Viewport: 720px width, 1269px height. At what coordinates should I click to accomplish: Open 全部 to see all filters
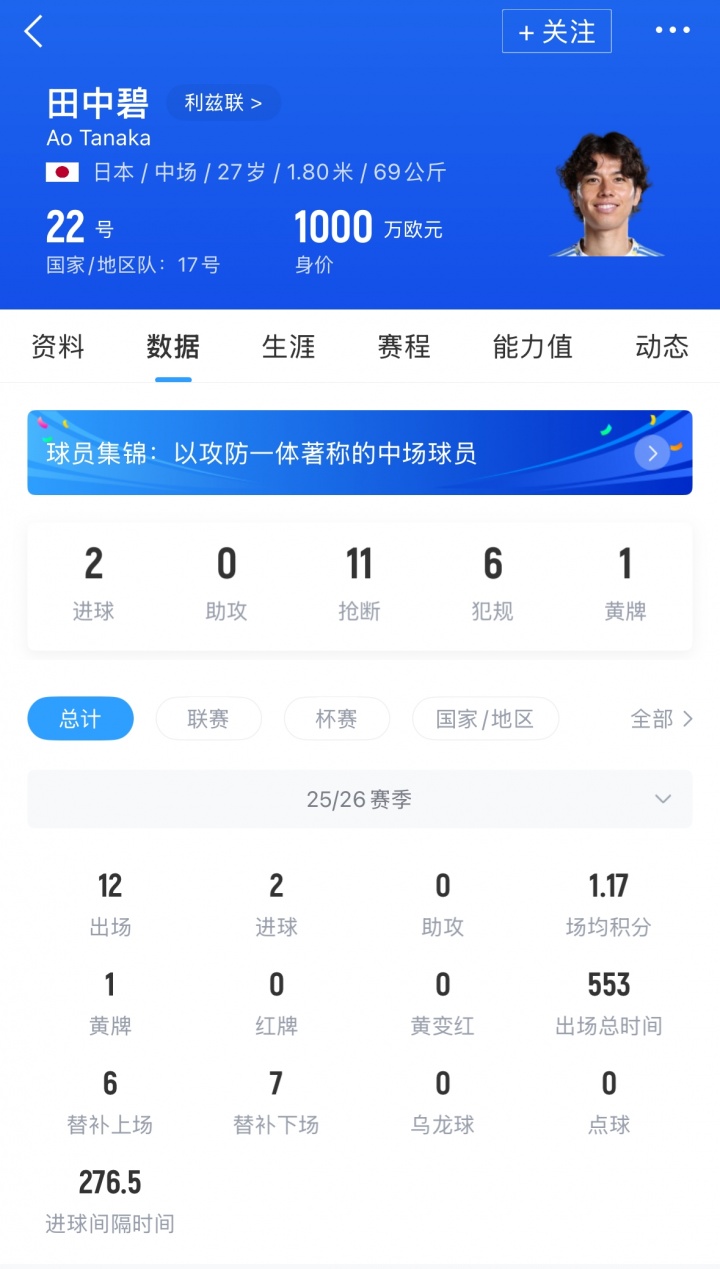pyautogui.click(x=661, y=718)
